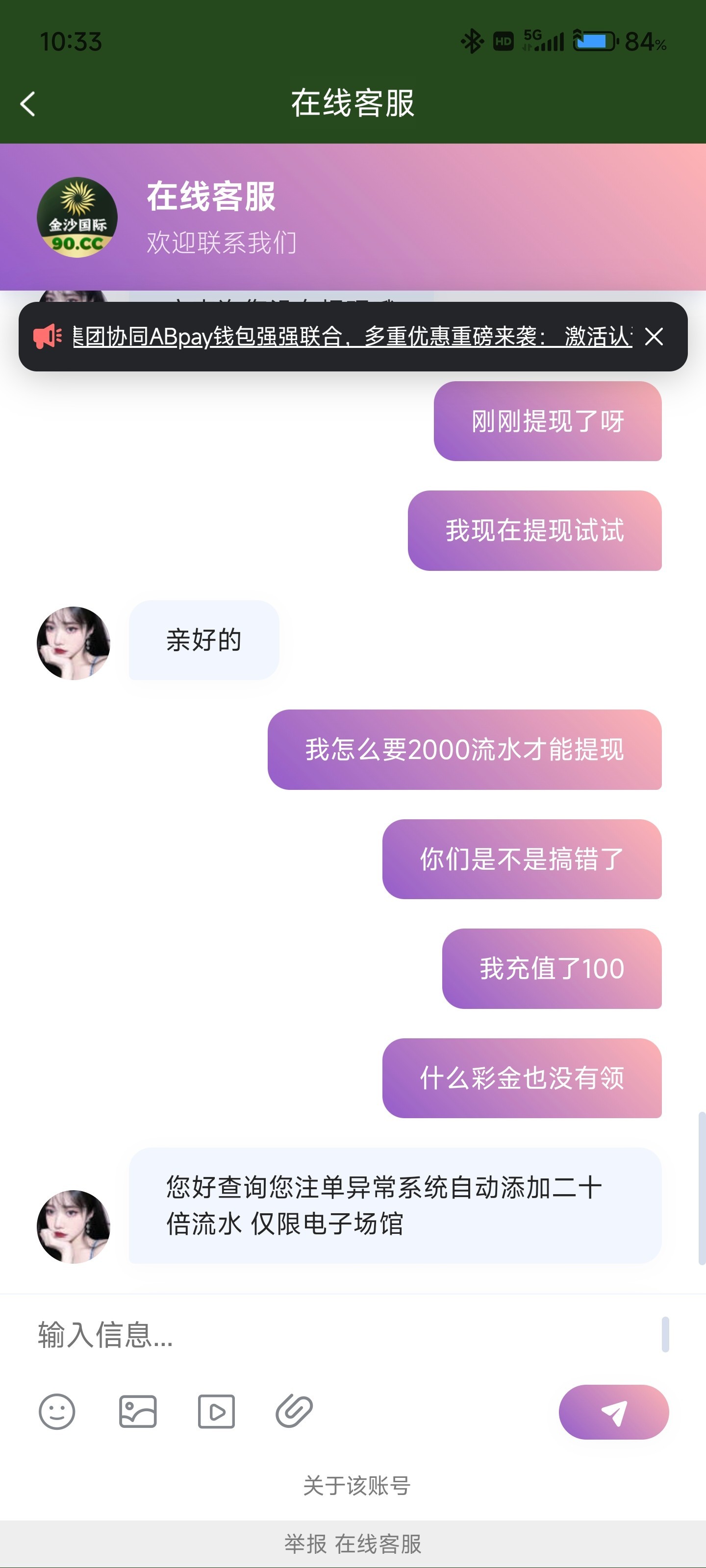Dismiss the ABpay promotion banner
The image size is (706, 1568).
(x=654, y=336)
